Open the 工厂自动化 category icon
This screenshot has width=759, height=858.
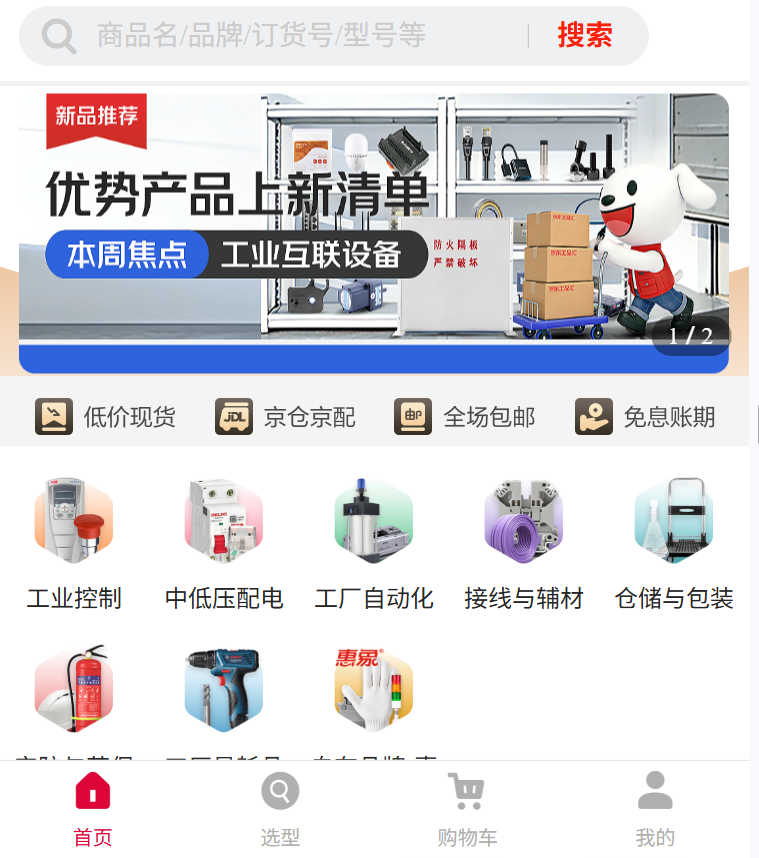pos(374,521)
